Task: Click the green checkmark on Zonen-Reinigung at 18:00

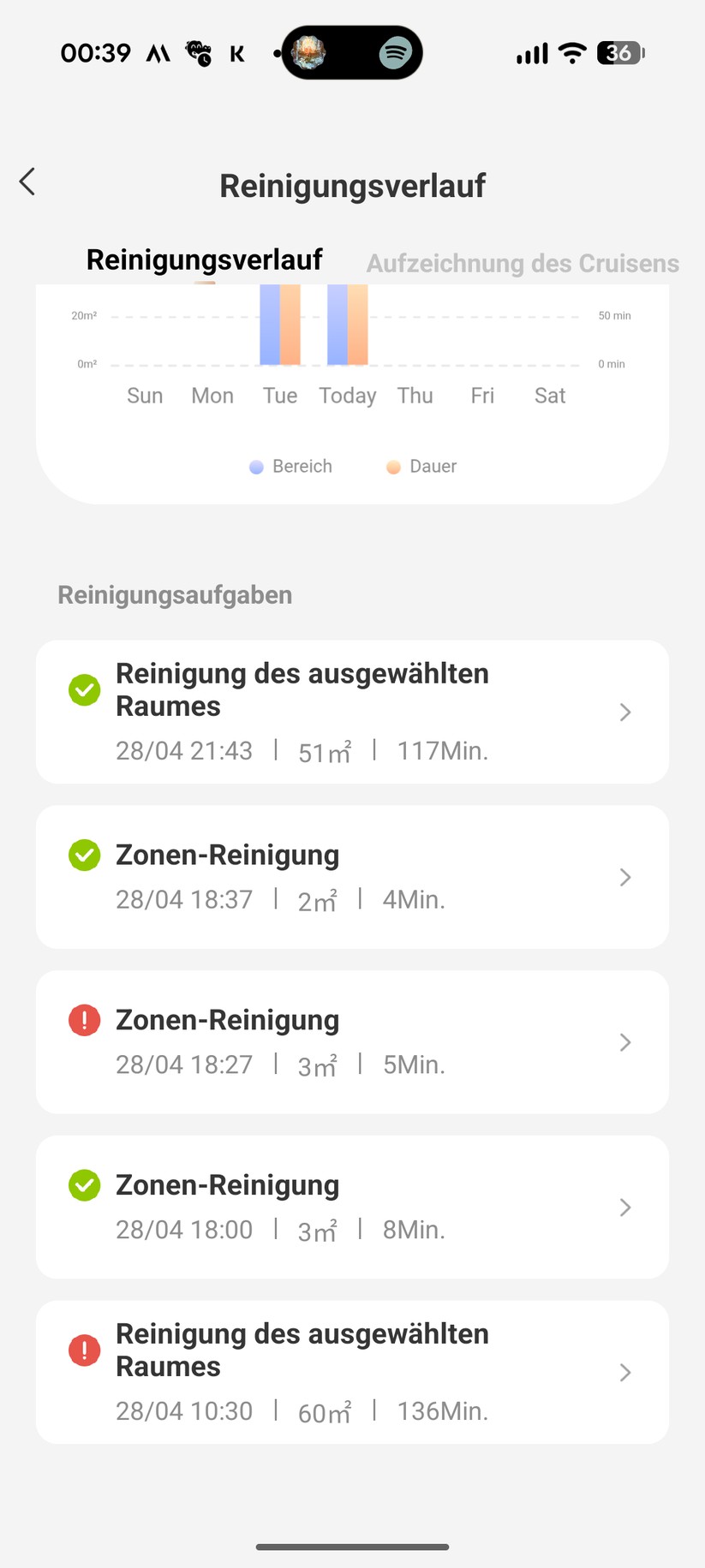Action: coord(84,1185)
